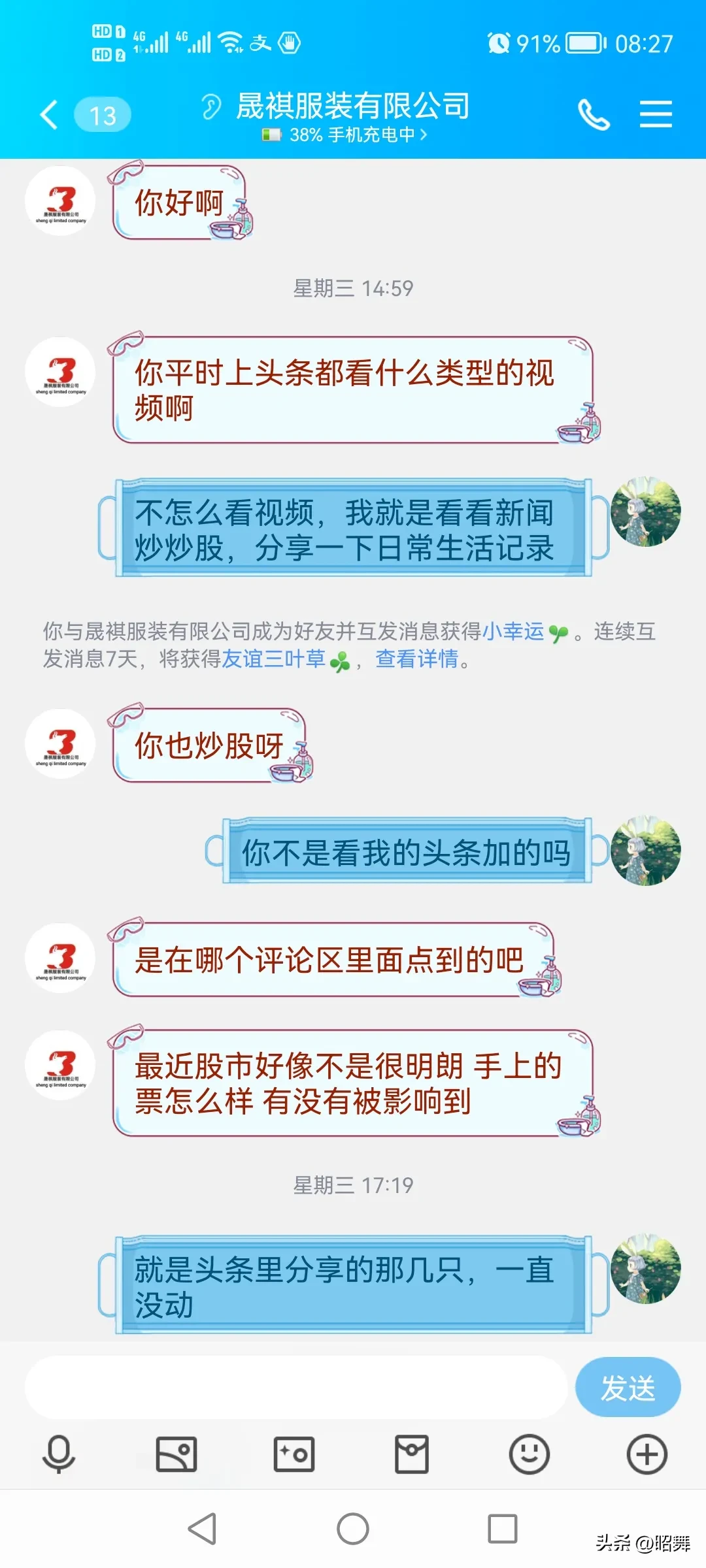Screen dimensions: 706x1568
Task: Open the 小幸运 link
Action: [x=513, y=631]
